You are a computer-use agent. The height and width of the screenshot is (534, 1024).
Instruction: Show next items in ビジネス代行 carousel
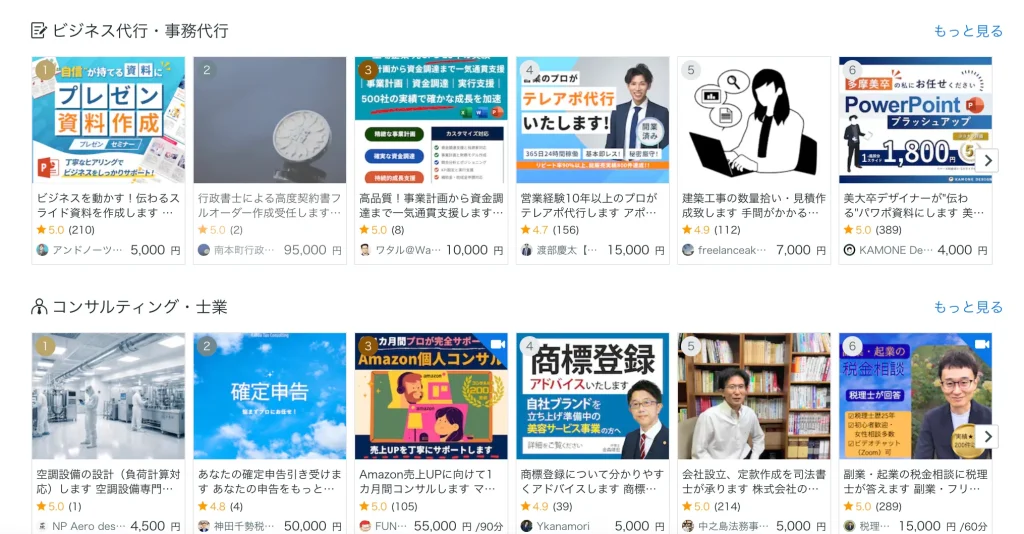(987, 160)
